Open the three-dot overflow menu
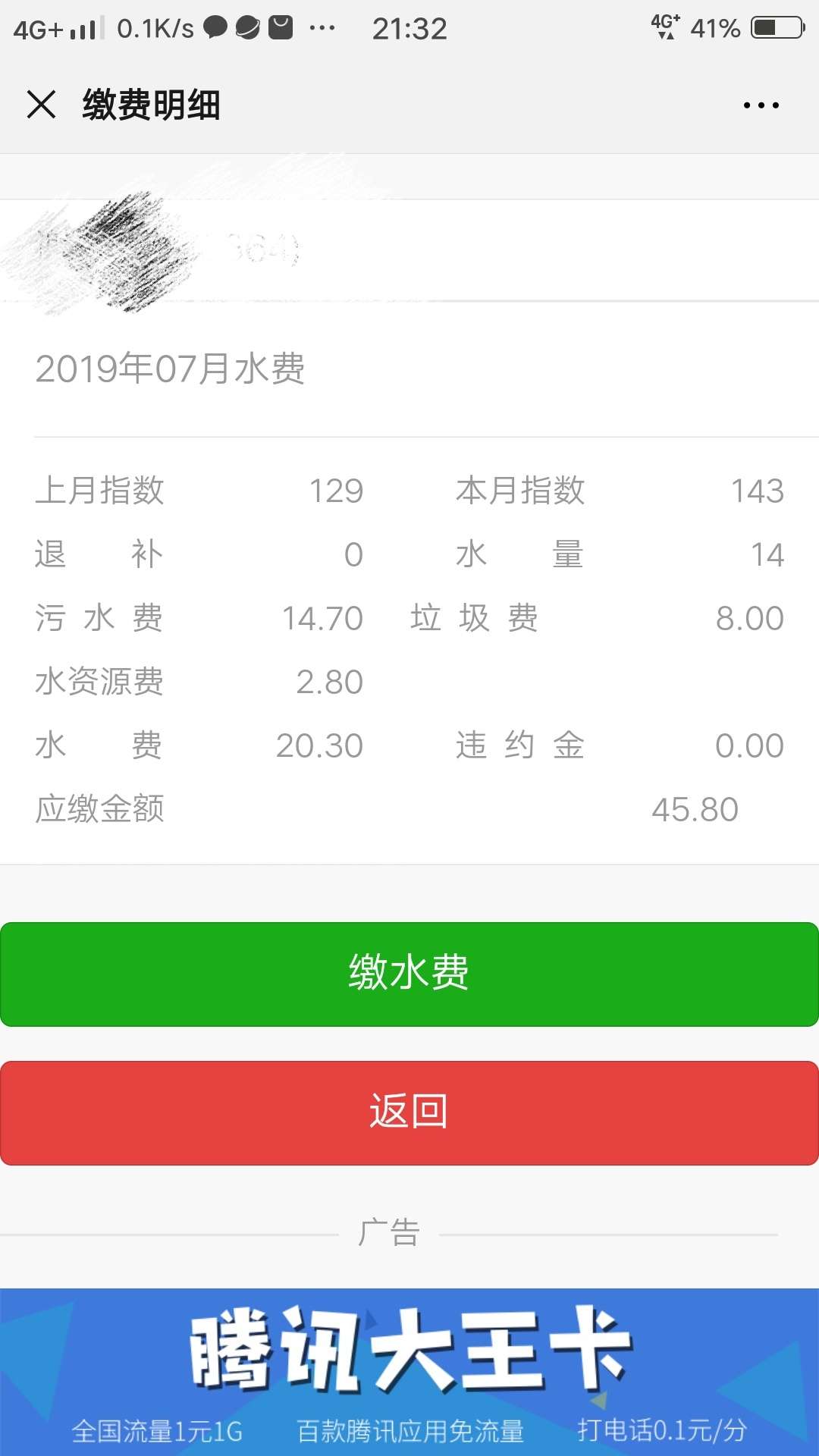This screenshot has width=819, height=1456. tap(761, 105)
